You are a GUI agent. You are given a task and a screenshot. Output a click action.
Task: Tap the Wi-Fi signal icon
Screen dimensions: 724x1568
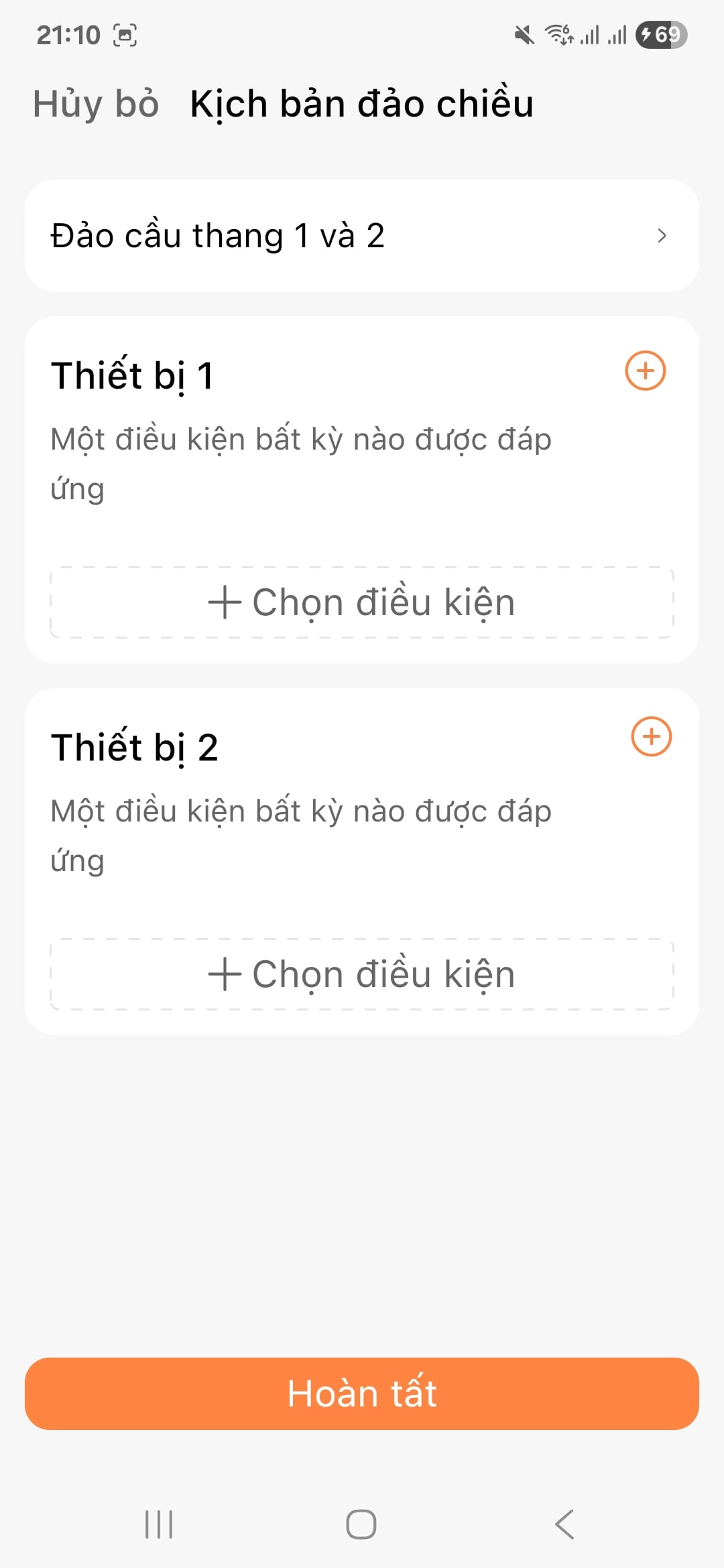pos(558,35)
